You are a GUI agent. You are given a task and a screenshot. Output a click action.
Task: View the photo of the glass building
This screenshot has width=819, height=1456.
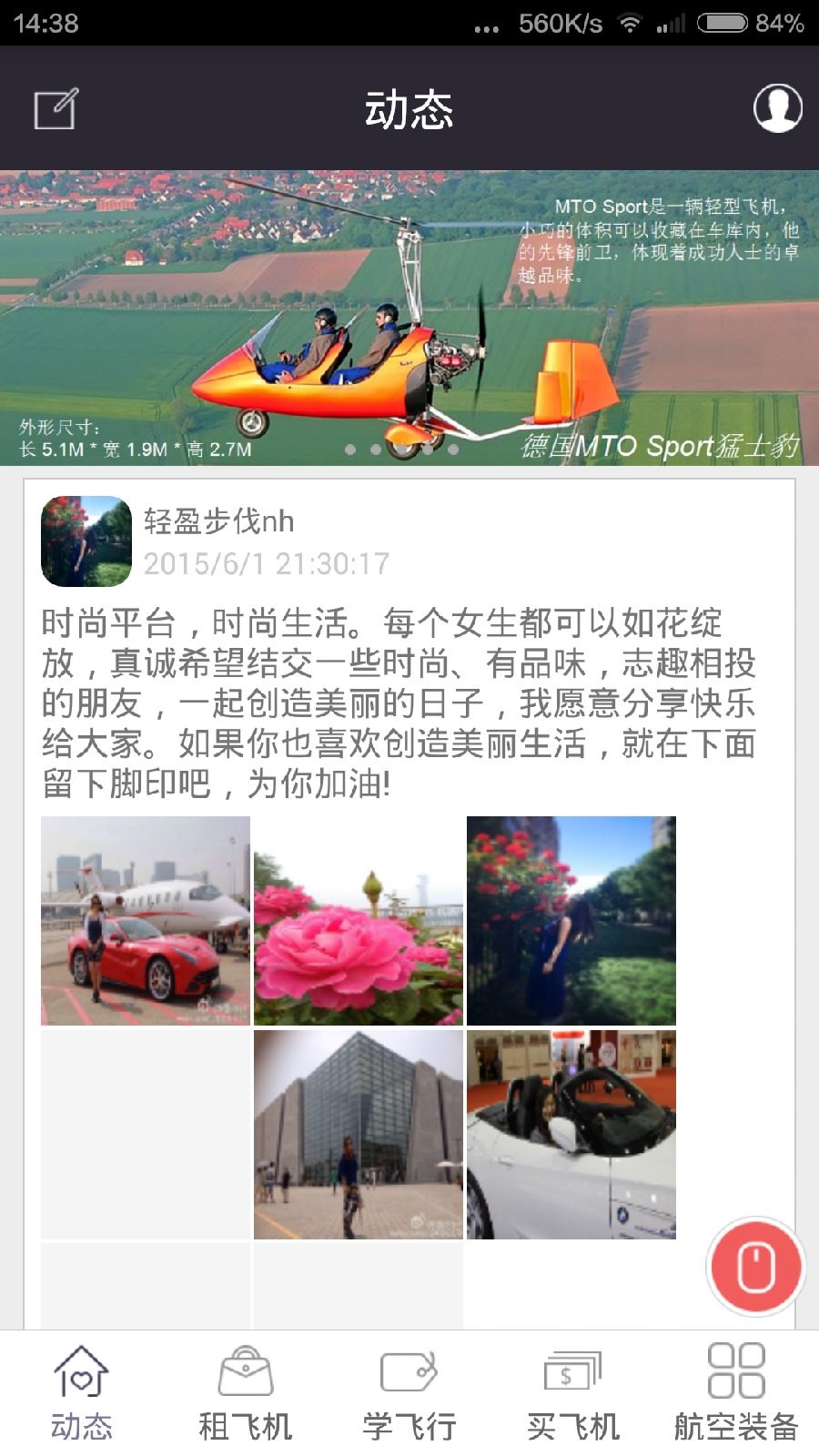click(359, 1135)
